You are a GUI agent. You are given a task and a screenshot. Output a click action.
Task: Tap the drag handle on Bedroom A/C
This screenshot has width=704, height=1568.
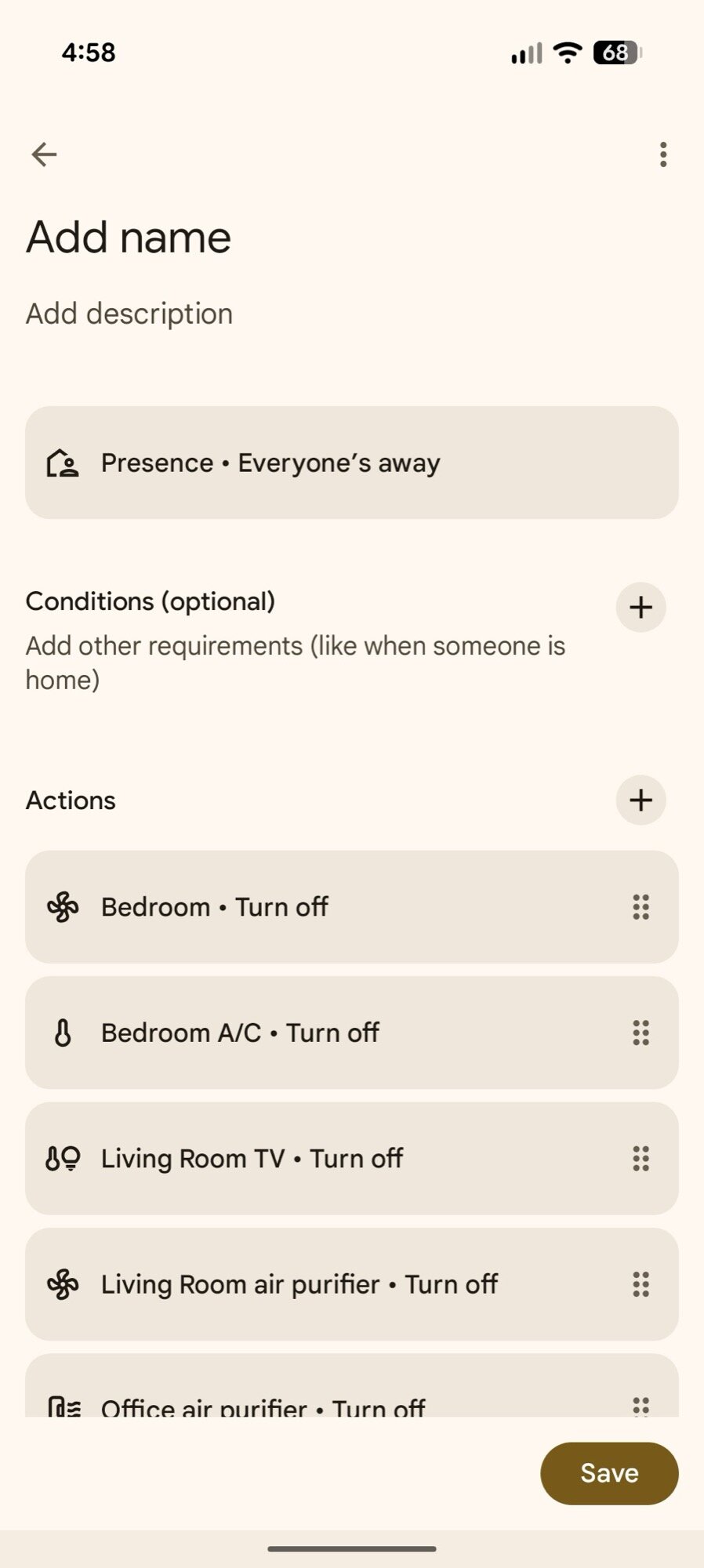[x=640, y=1033]
